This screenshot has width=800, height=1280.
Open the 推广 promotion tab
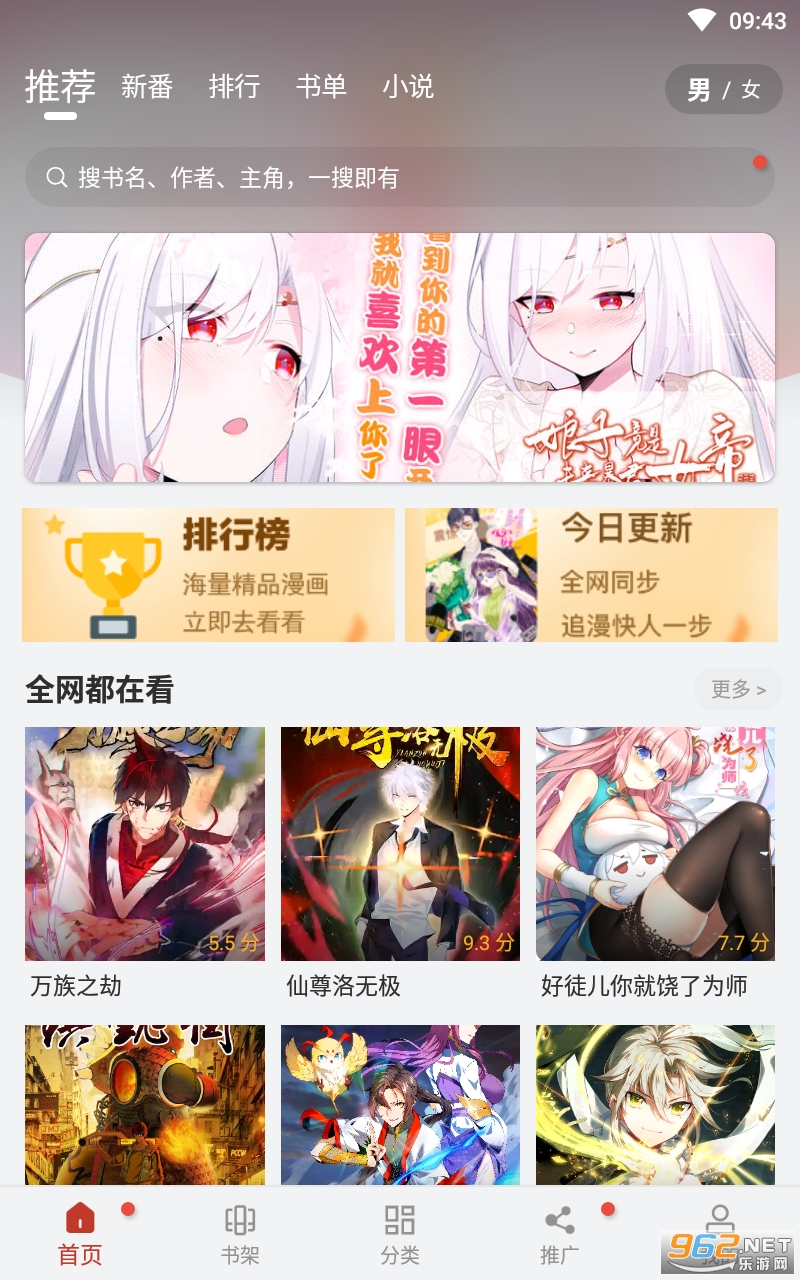(x=560, y=1234)
